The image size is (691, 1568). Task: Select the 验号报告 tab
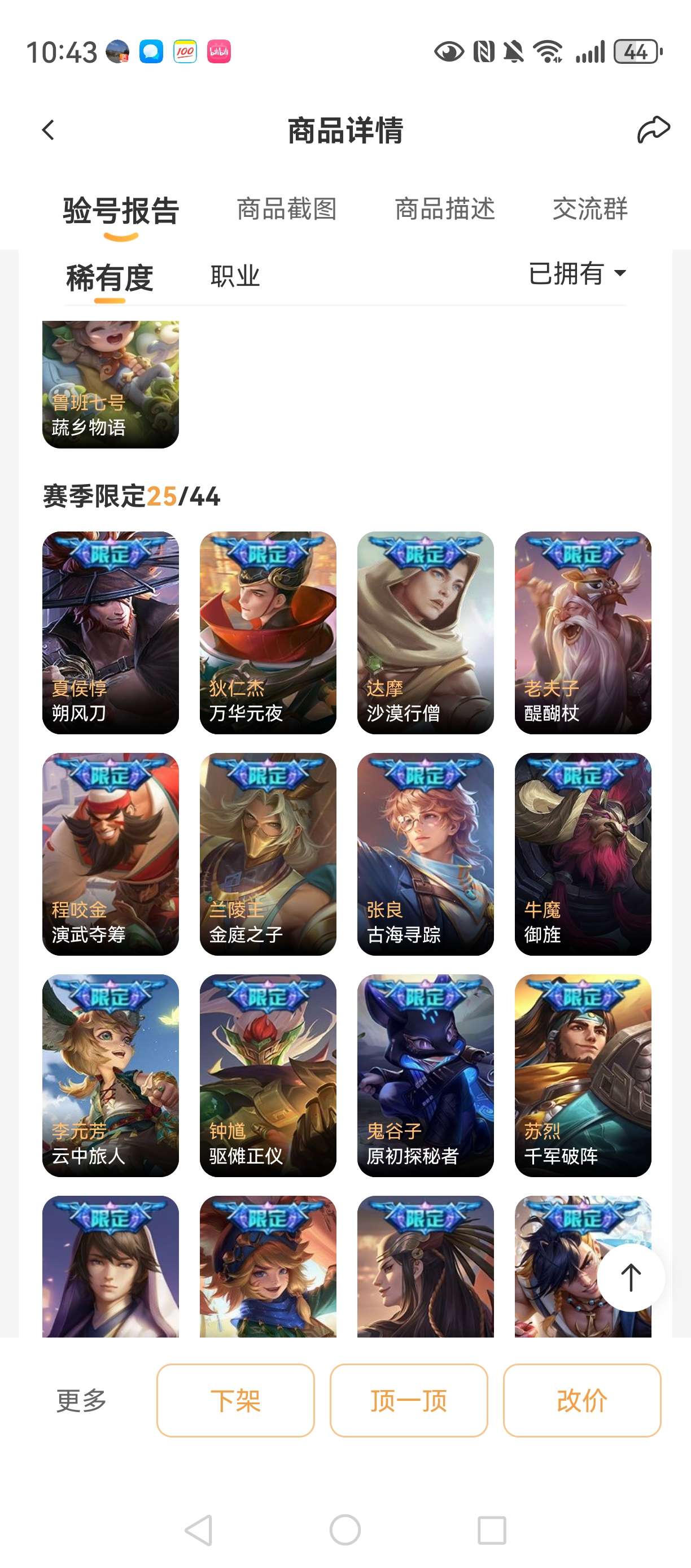click(x=121, y=211)
